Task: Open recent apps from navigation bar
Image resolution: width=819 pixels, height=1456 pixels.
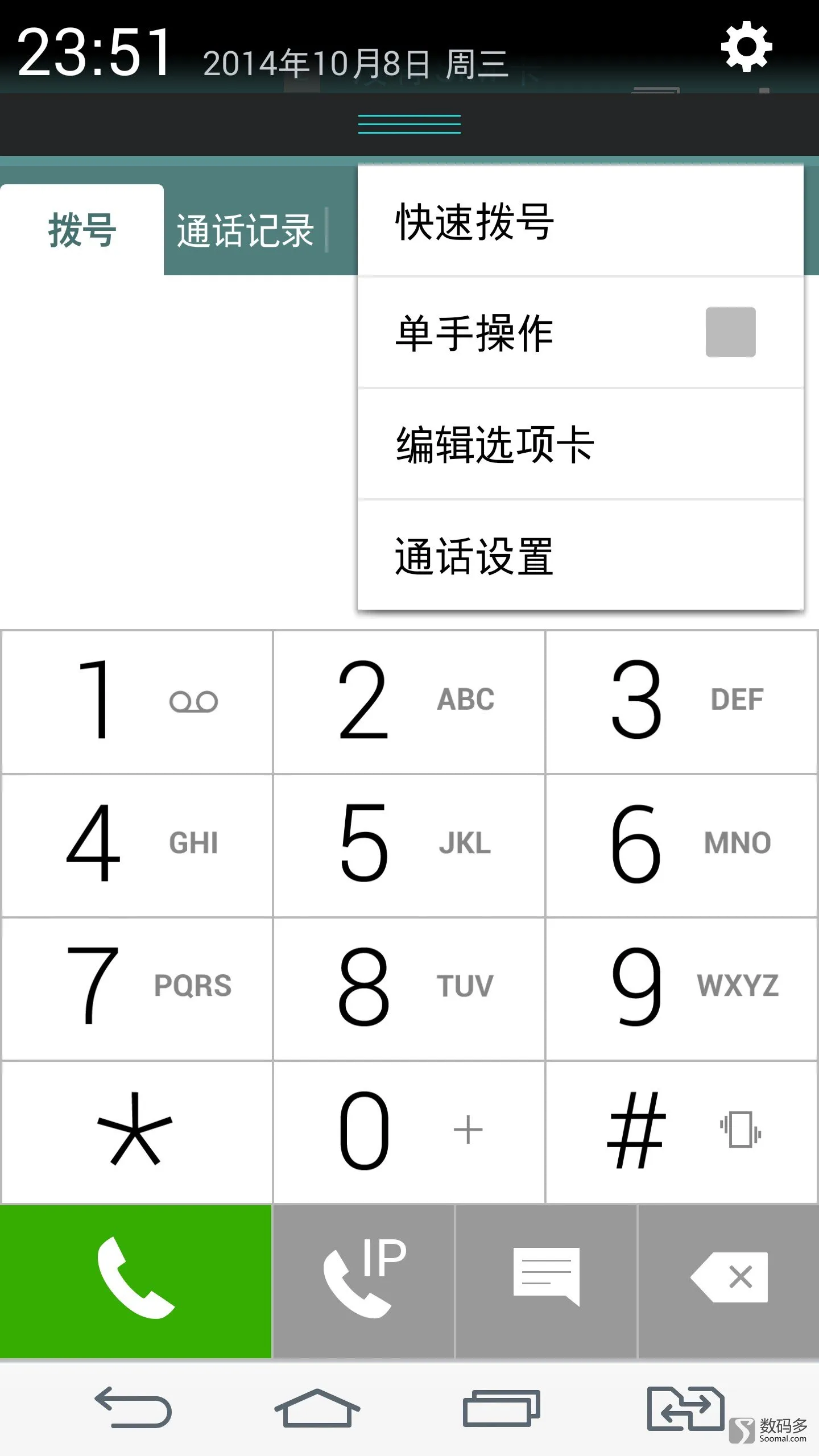Action: point(501,1408)
